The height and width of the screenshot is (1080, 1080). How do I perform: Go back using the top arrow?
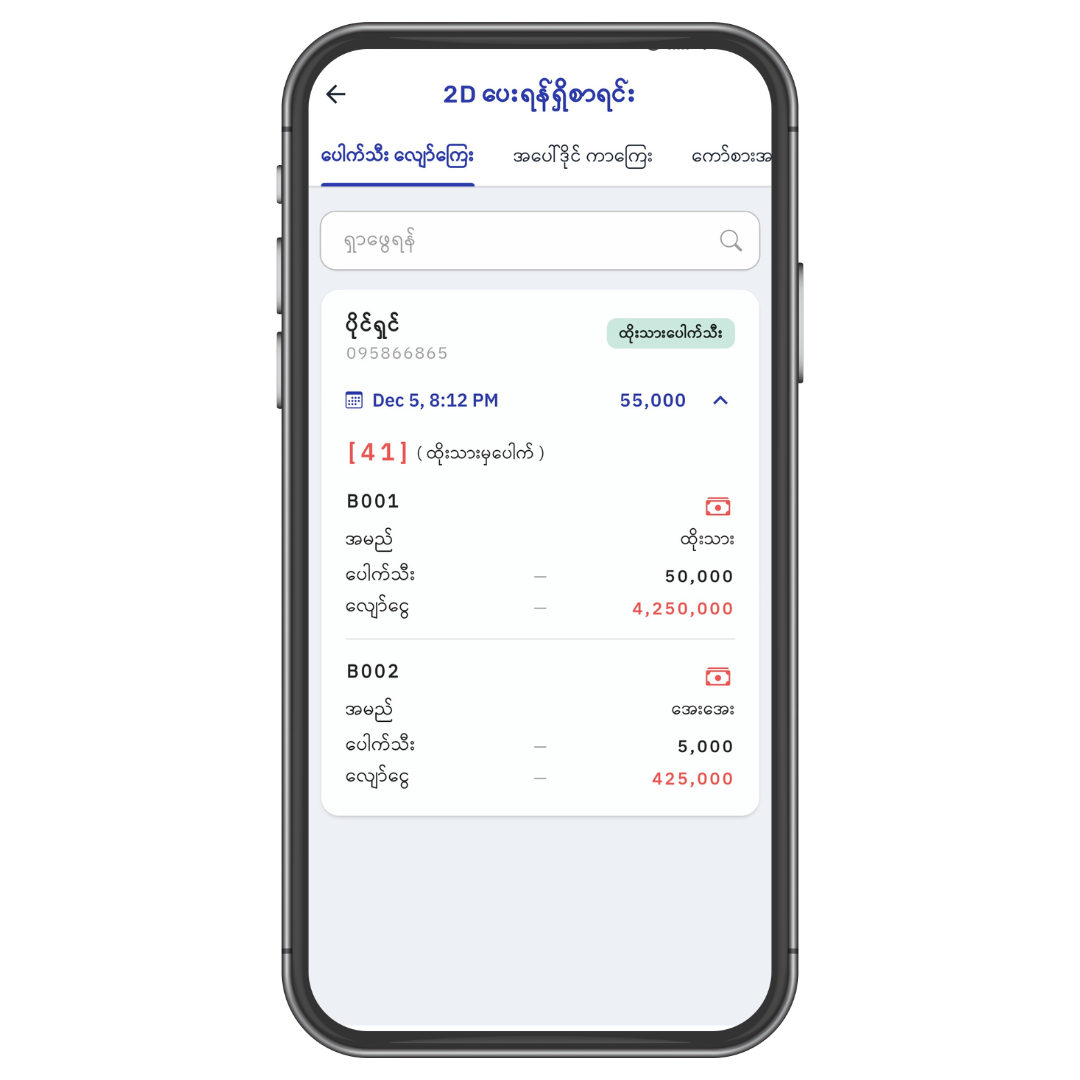point(336,94)
